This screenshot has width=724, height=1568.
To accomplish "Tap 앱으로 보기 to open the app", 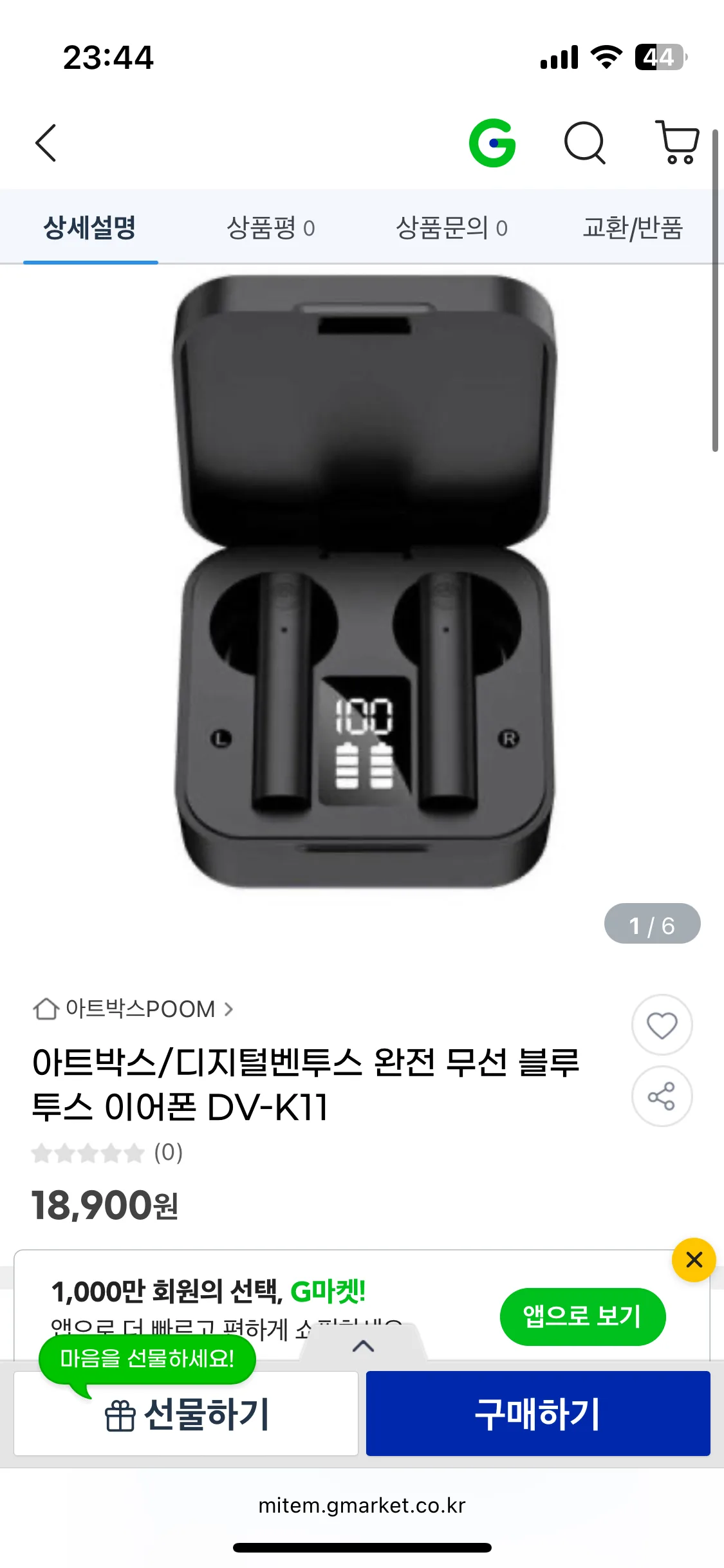I will [x=583, y=1317].
